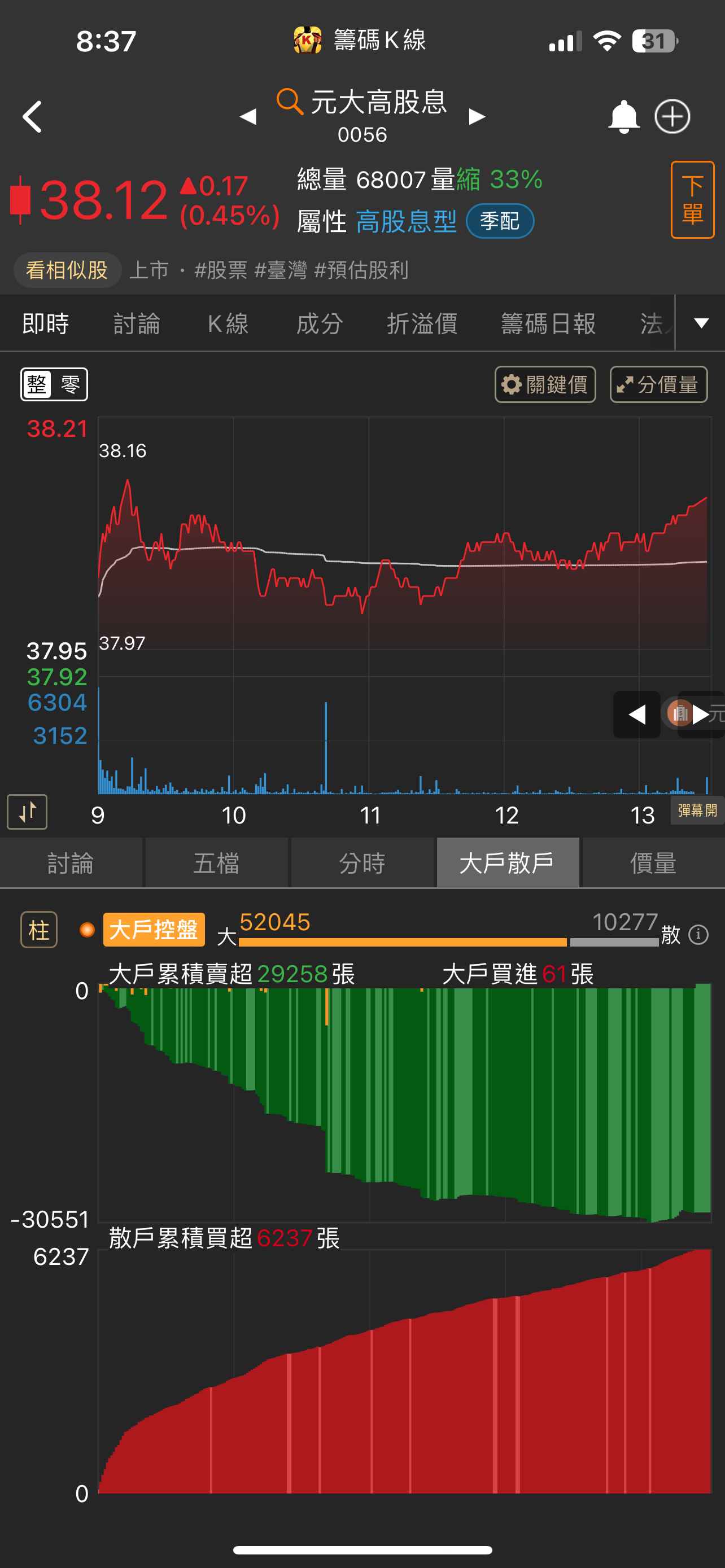
Task: Select the 分時 tab
Action: click(362, 863)
